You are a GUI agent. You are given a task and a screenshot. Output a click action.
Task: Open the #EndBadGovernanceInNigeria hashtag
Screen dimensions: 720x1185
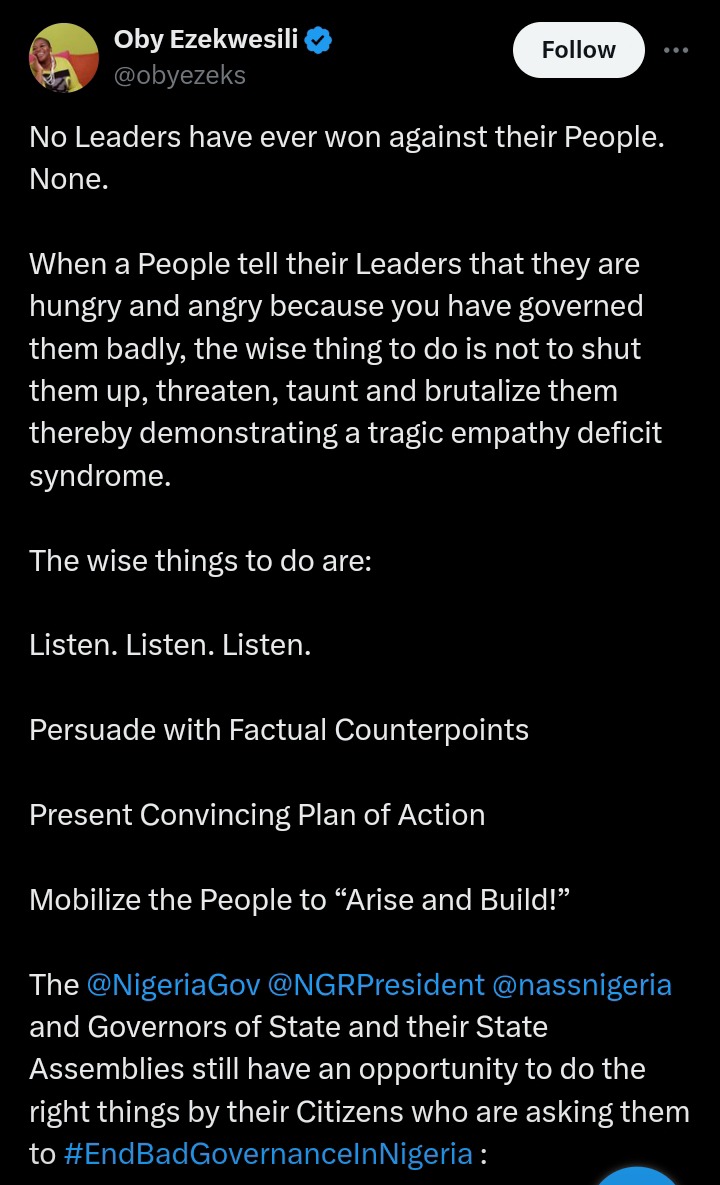click(x=268, y=1154)
